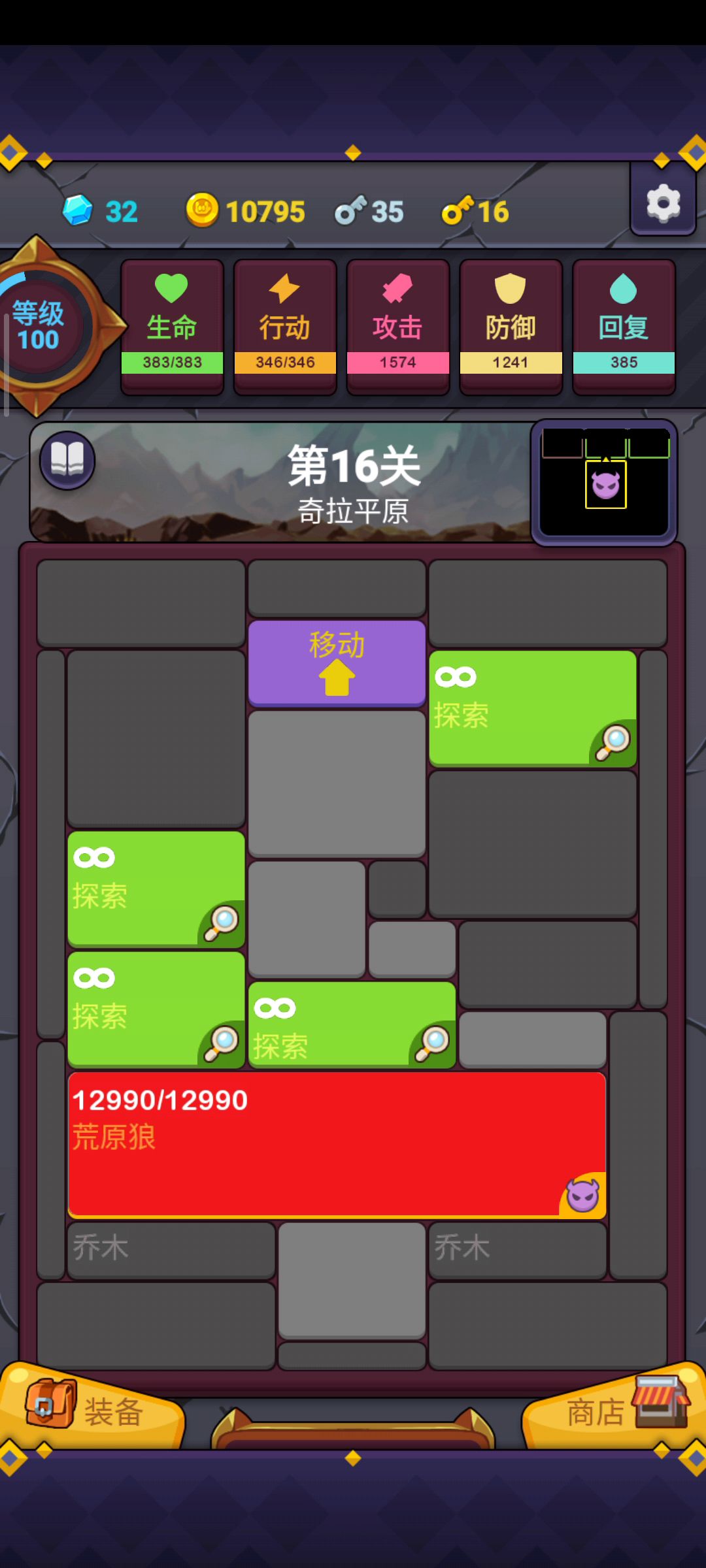
Task: Tap the 生命 stat card
Action: (172, 327)
